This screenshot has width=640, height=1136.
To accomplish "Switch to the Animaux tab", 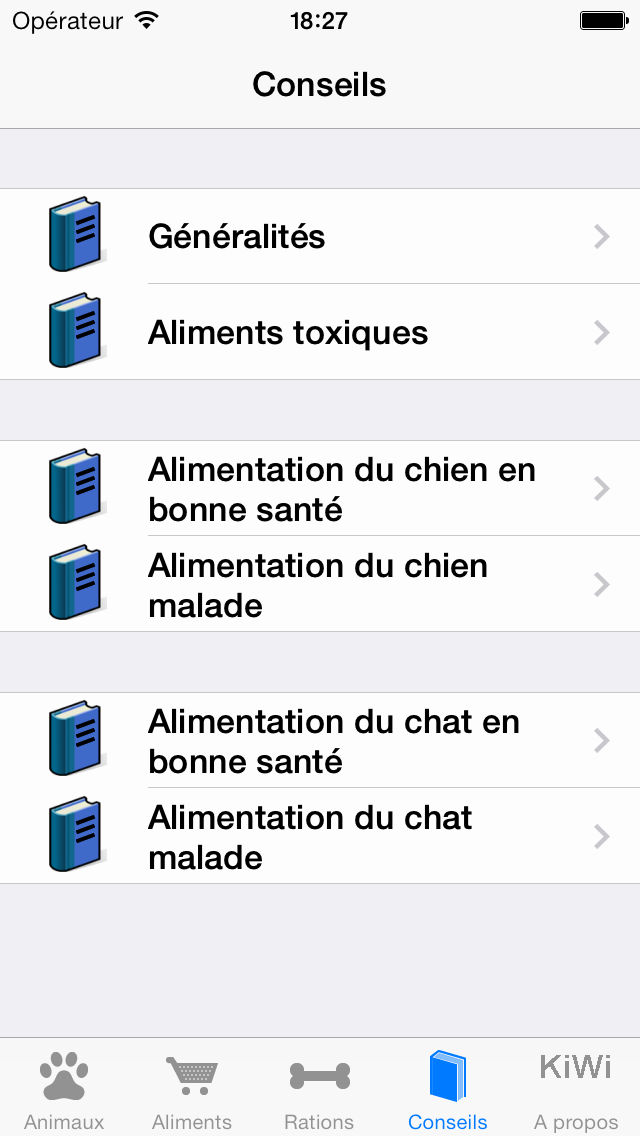I will (64, 1088).
